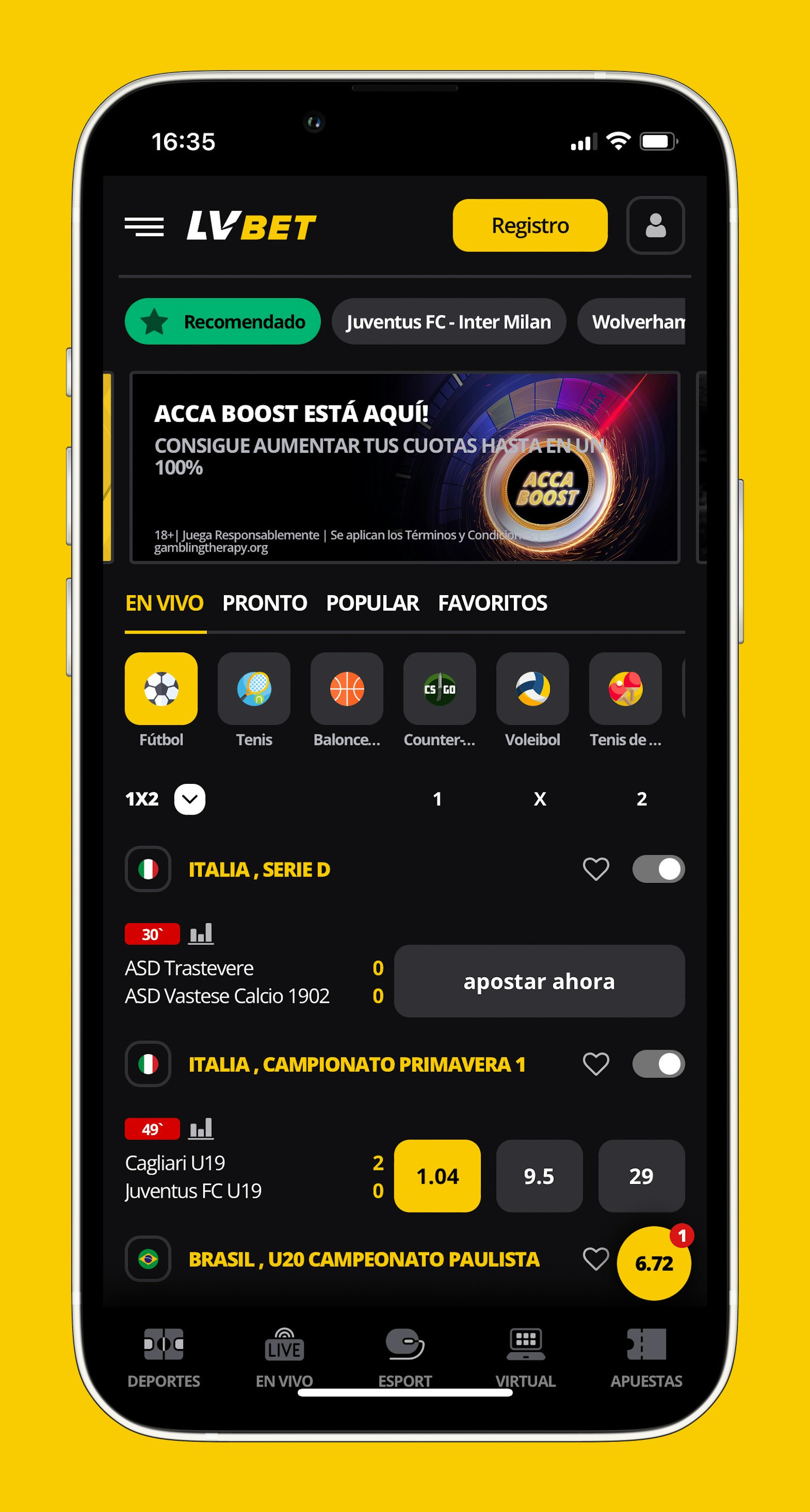Select the Juventus FC - Inter Milan chip
Screen dimensions: 810x1512
coord(448,322)
